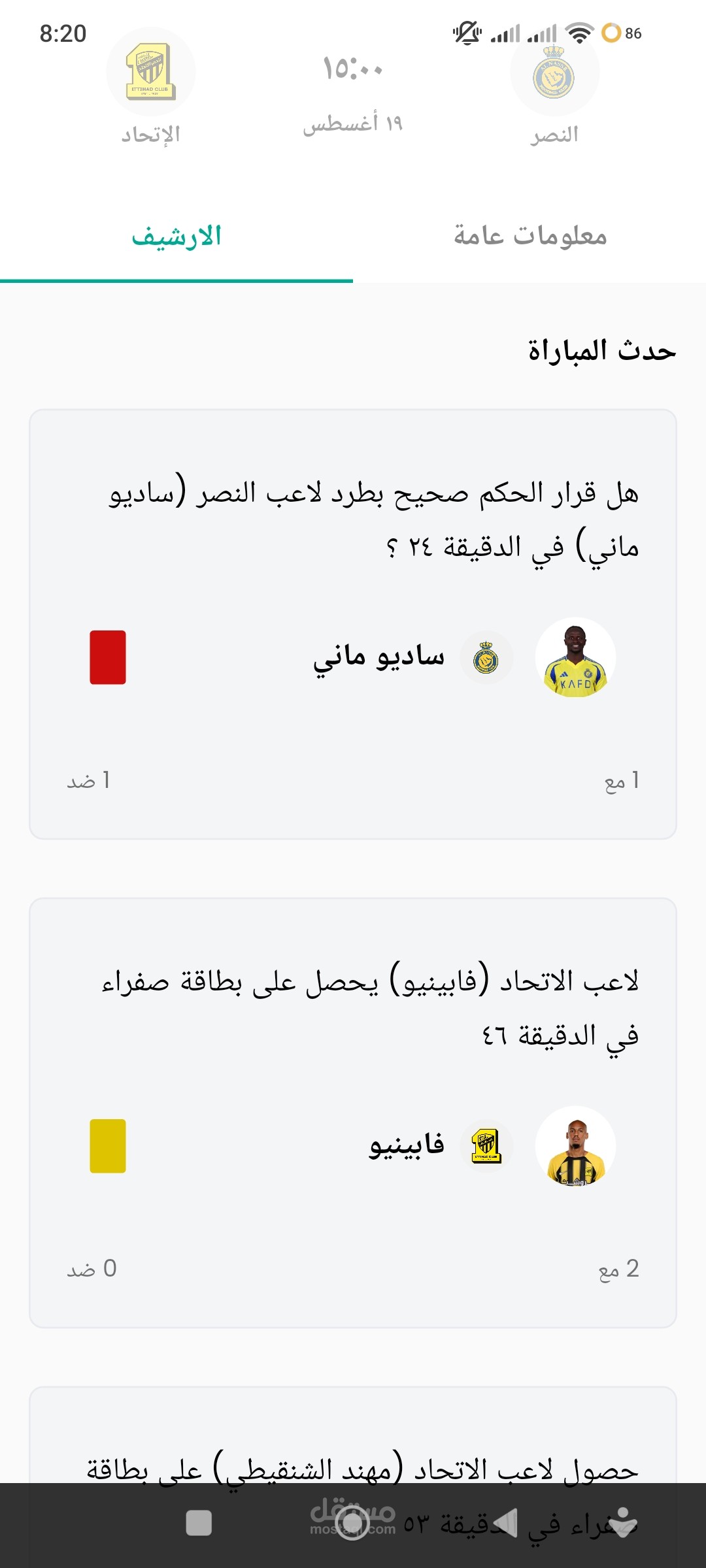706x1568 pixels.
Task: Vote ضد on the ساديو ماني red card
Action: [x=88, y=781]
